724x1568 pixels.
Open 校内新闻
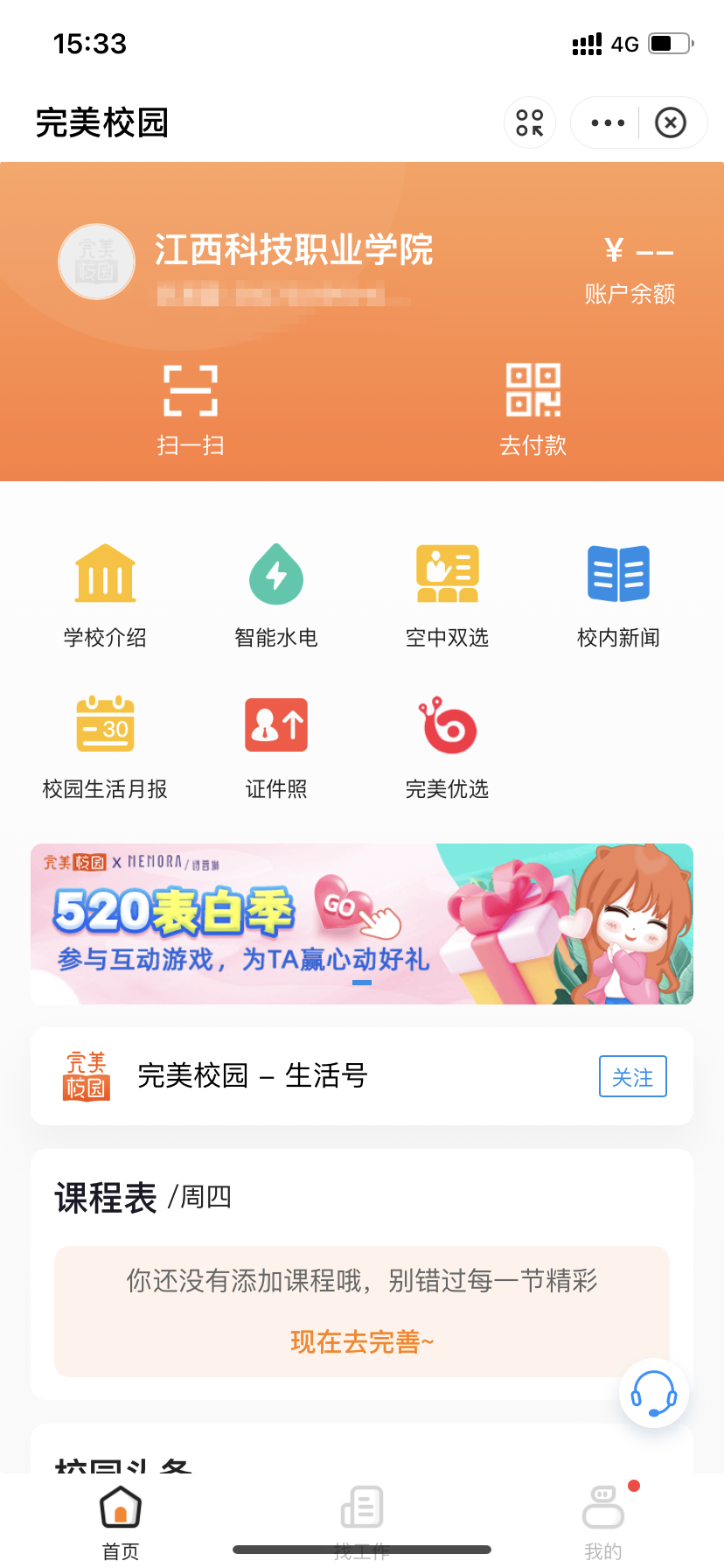coord(618,595)
